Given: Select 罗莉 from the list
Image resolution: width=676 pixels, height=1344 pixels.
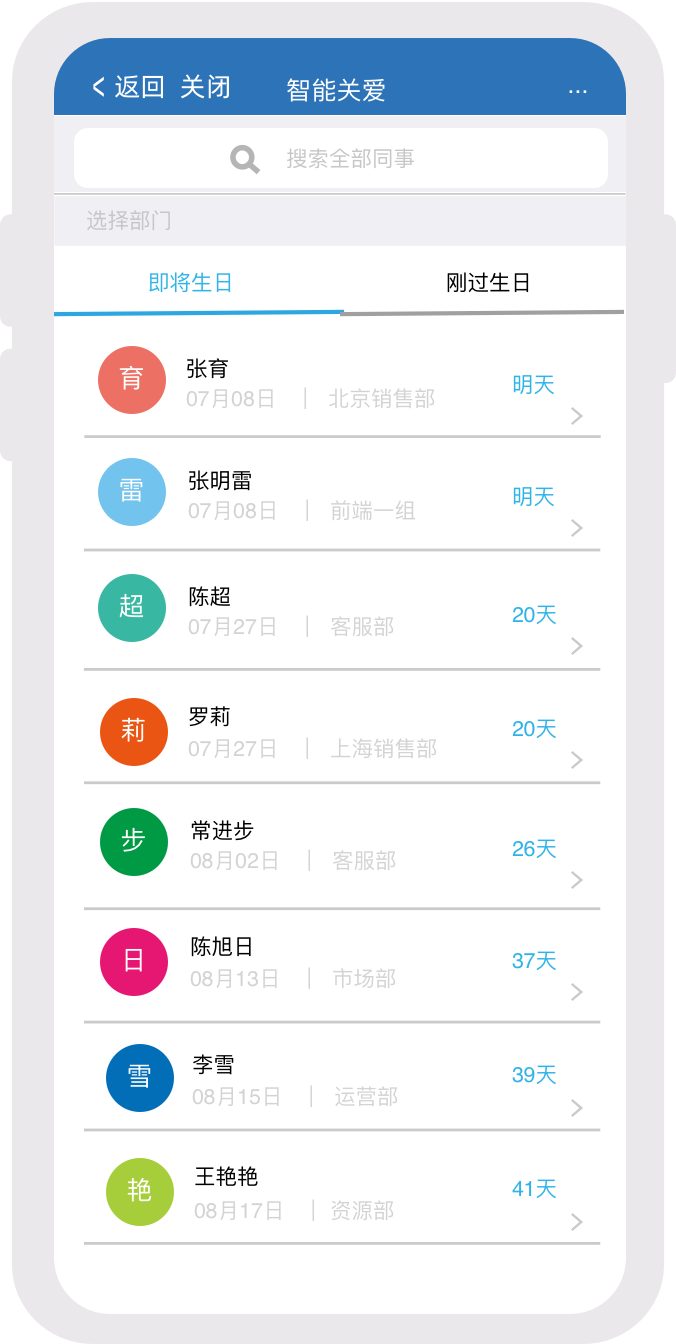Looking at the screenshot, I should point(340,732).
